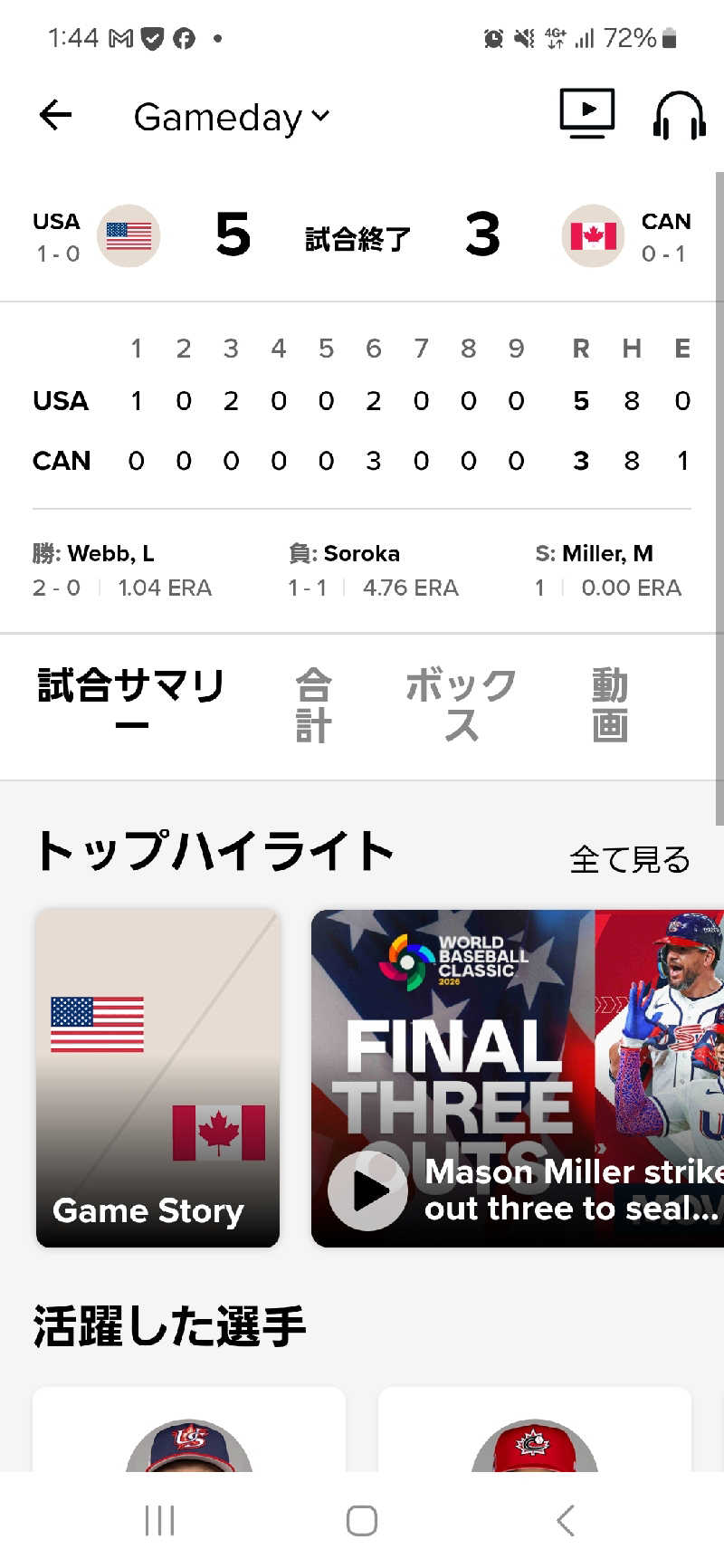Open the system recent apps button
This screenshot has height=1568, width=724.
point(159,1521)
